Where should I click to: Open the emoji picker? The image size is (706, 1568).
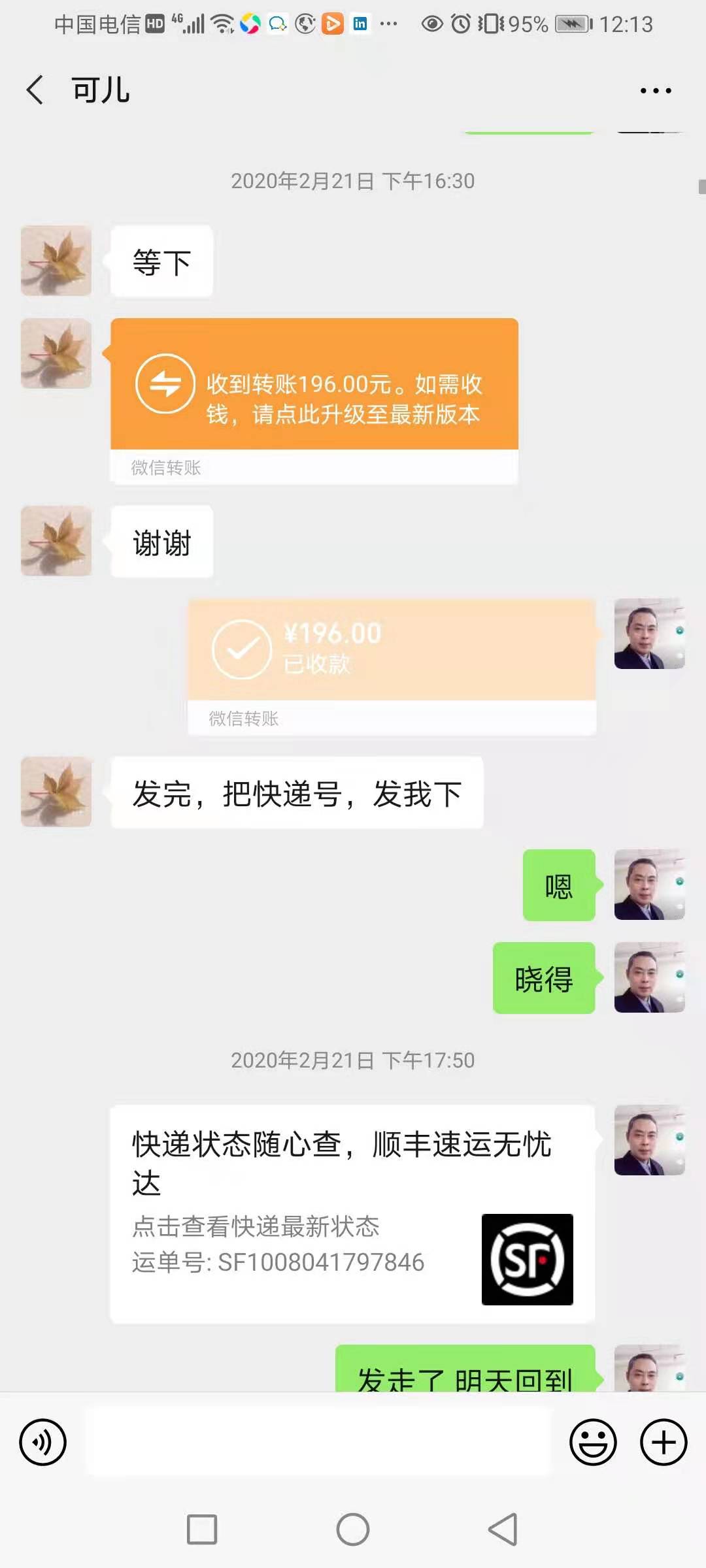click(x=593, y=1442)
